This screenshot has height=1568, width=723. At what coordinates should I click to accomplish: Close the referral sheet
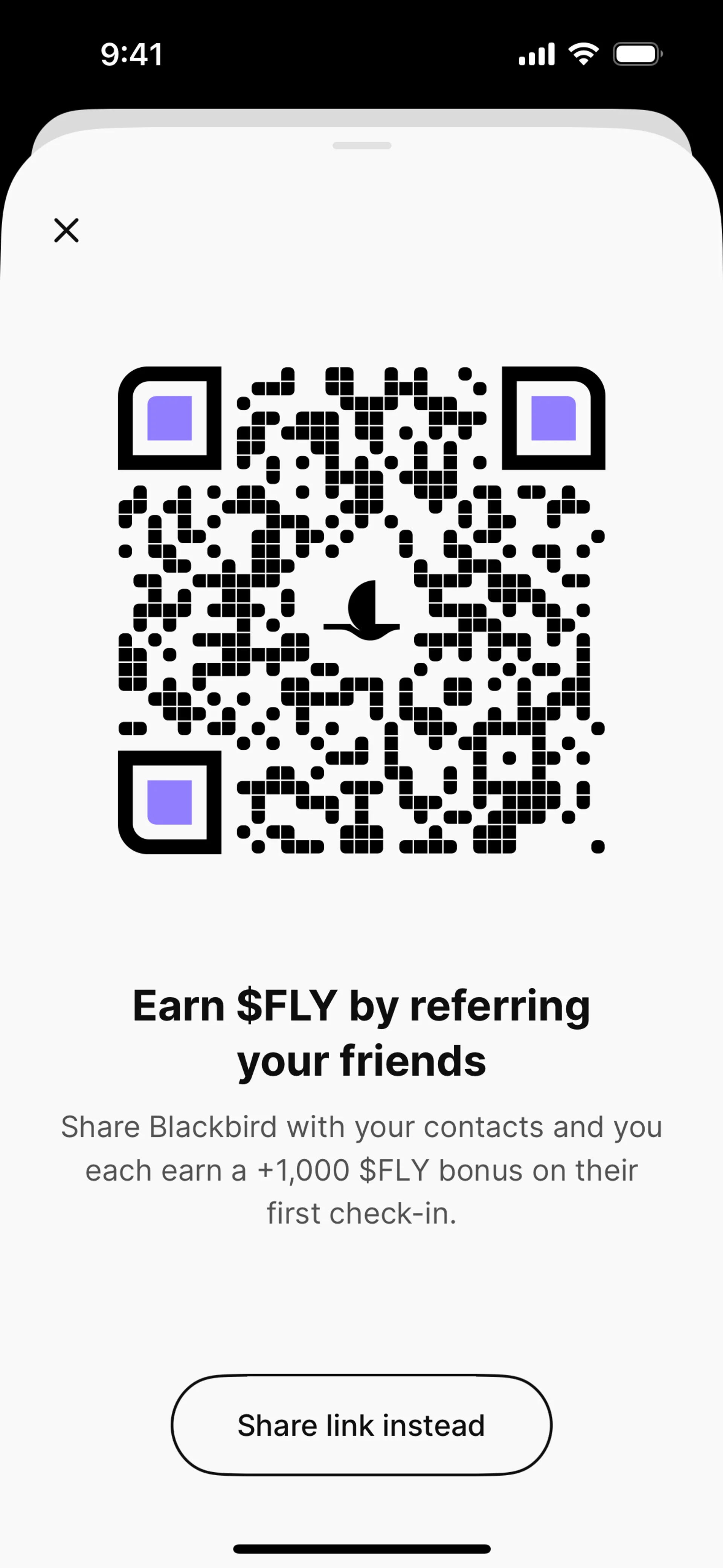66,231
